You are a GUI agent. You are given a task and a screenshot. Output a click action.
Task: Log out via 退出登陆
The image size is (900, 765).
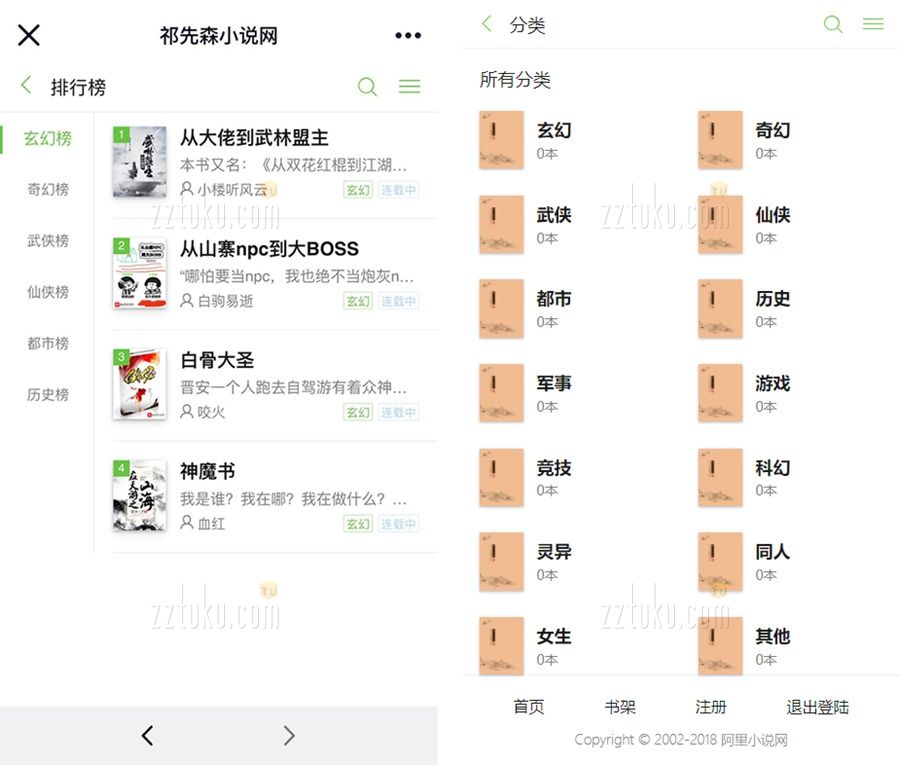pos(817,707)
